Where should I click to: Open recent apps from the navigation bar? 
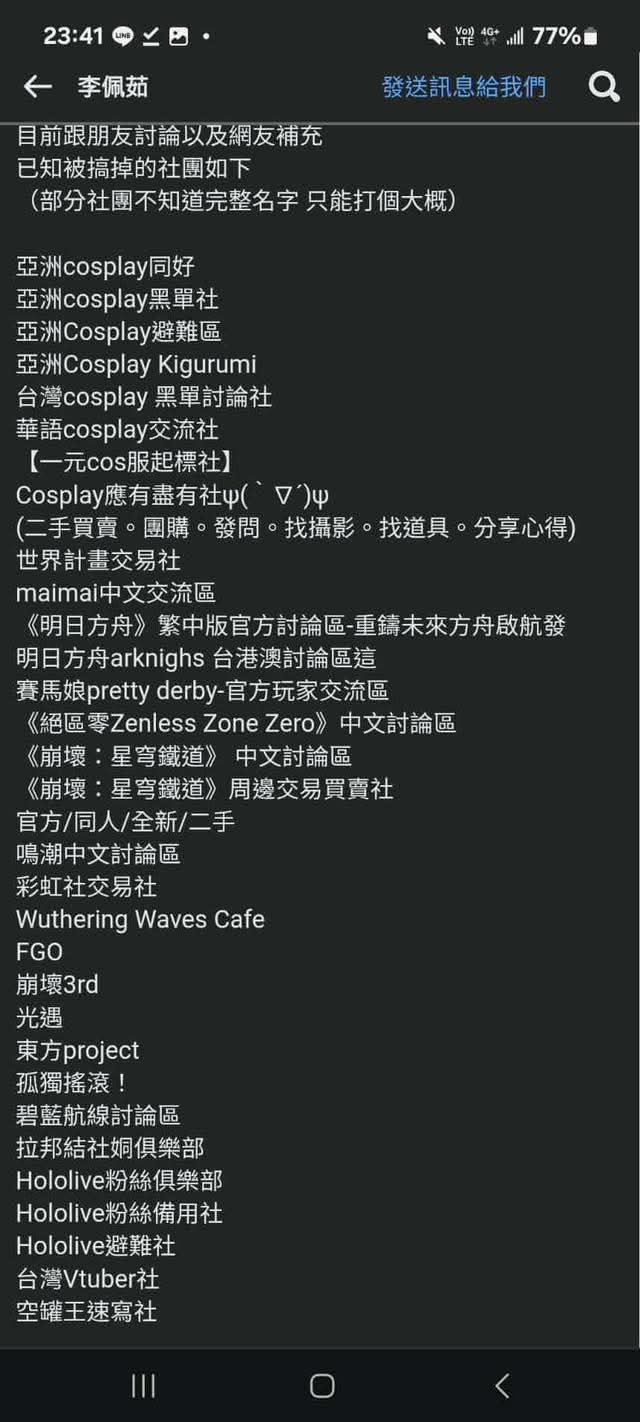pos(143,1385)
